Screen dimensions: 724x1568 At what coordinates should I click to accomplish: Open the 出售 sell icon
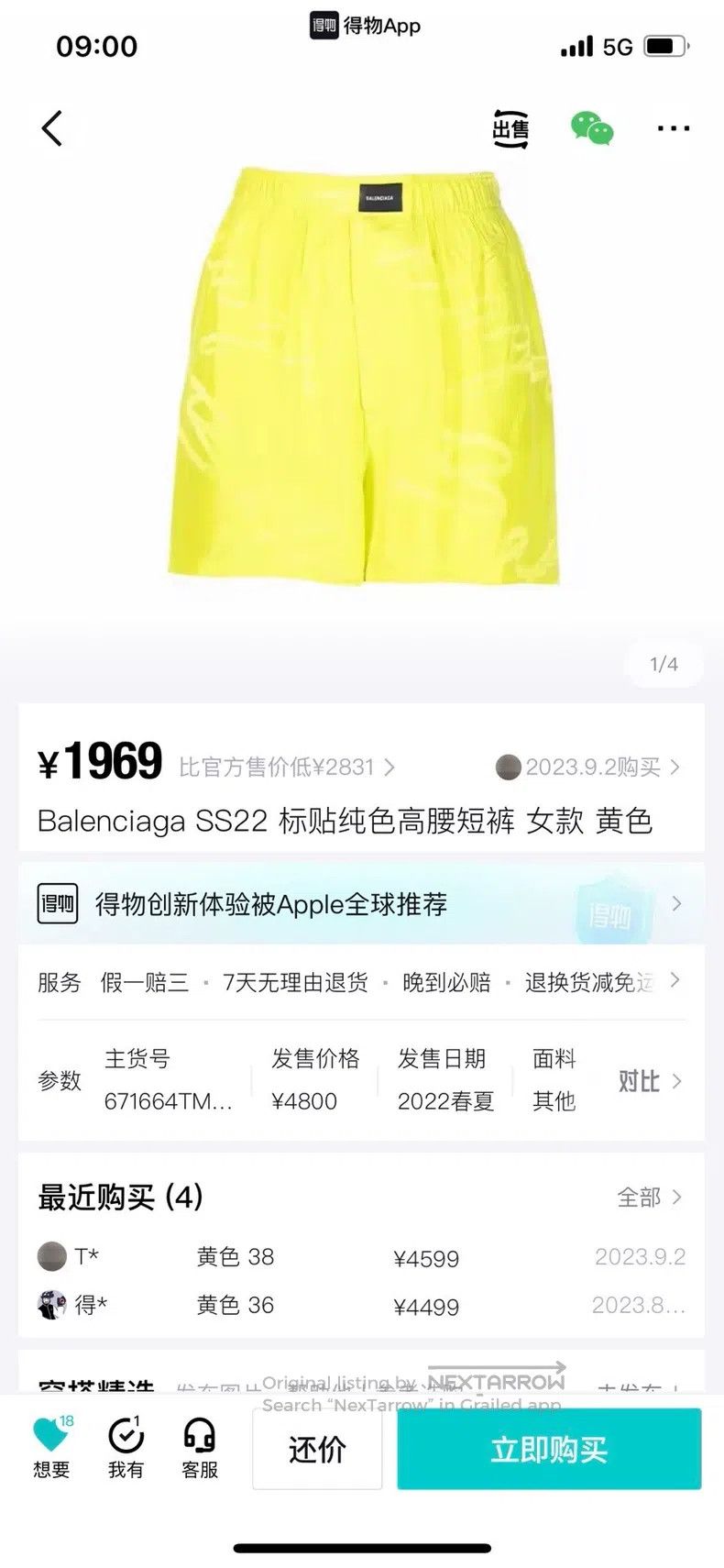510,128
